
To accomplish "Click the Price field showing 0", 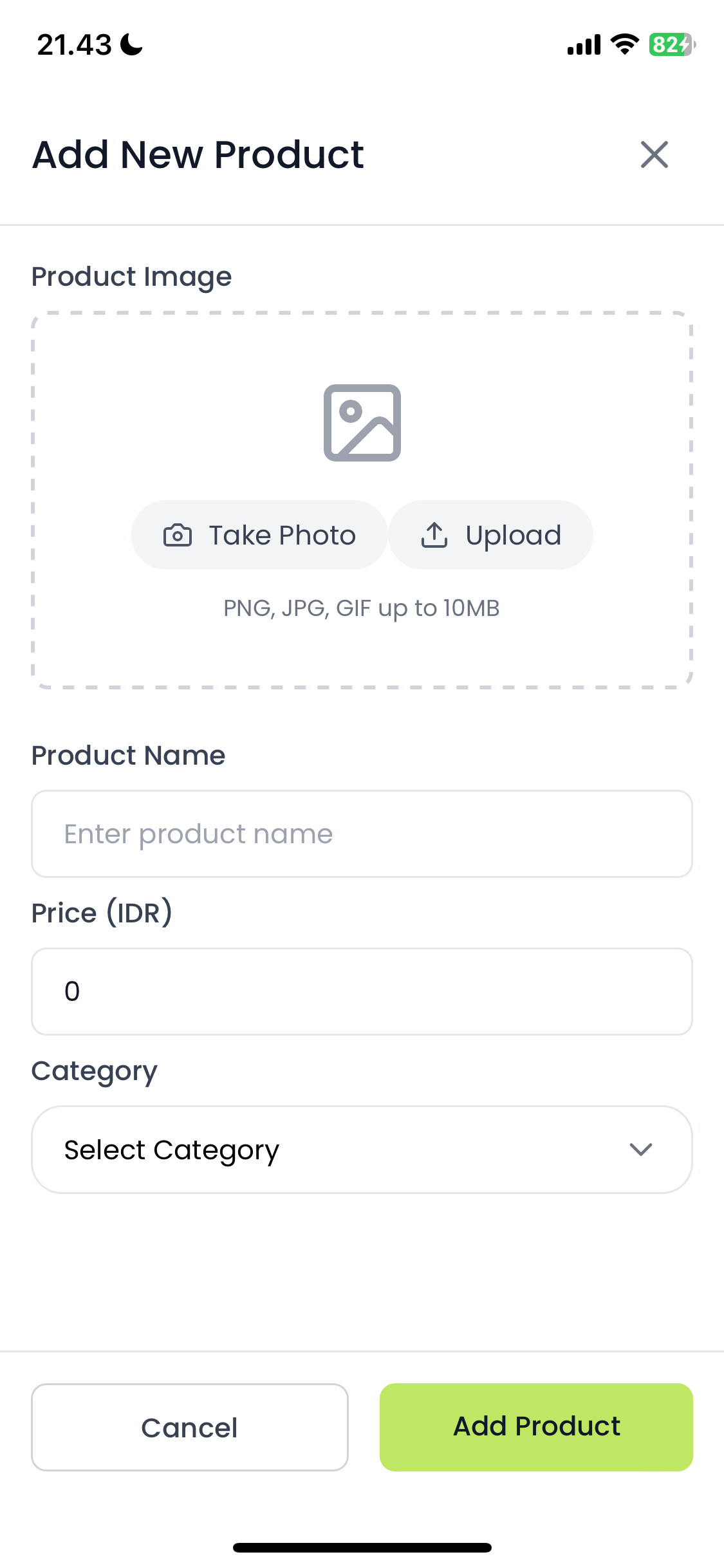I will click(362, 991).
